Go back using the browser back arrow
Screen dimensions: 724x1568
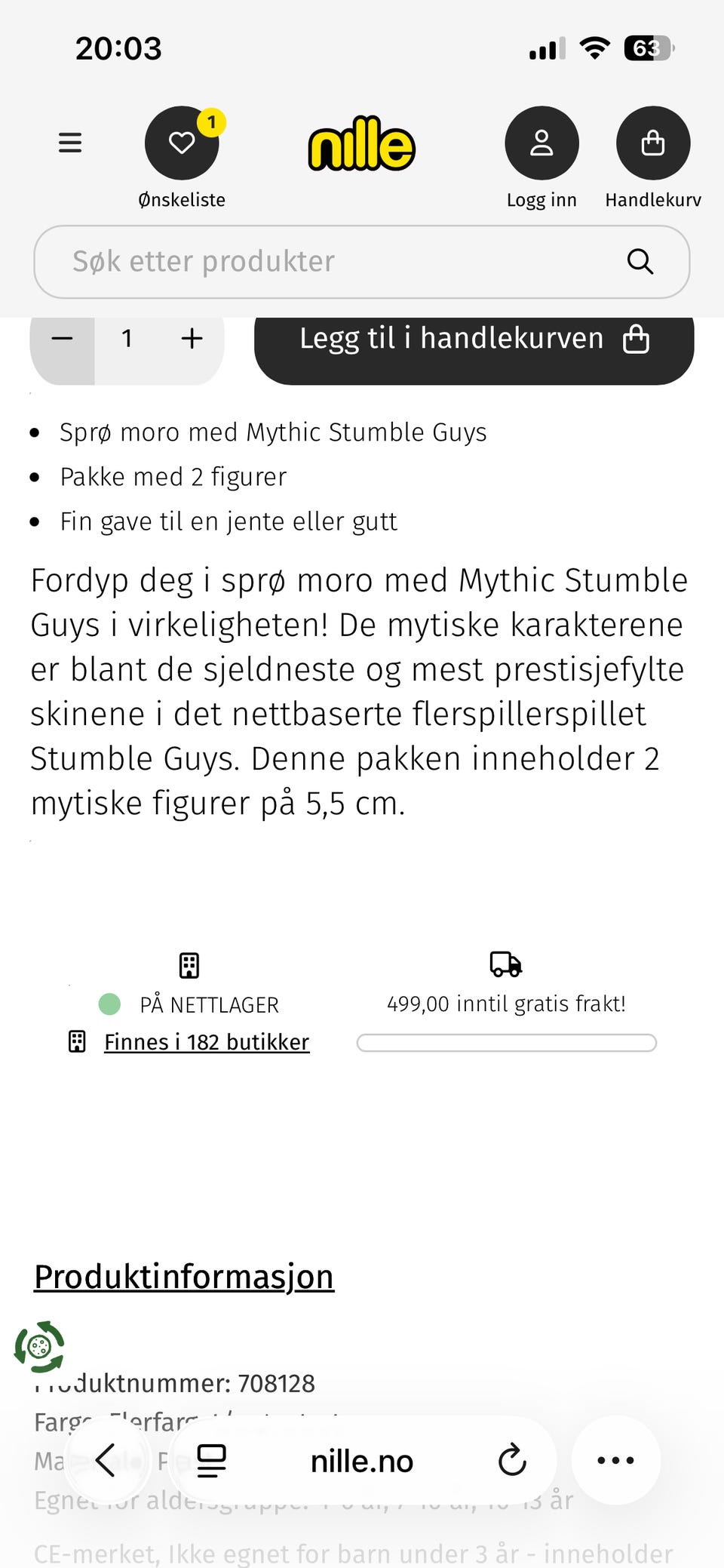click(x=106, y=1460)
